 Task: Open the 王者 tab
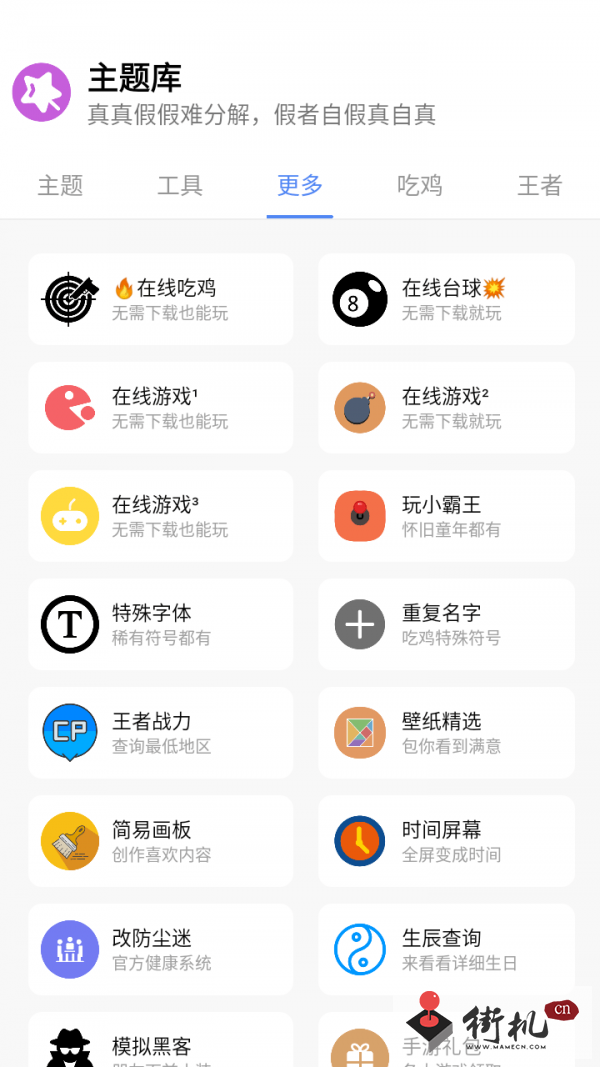coord(539,185)
